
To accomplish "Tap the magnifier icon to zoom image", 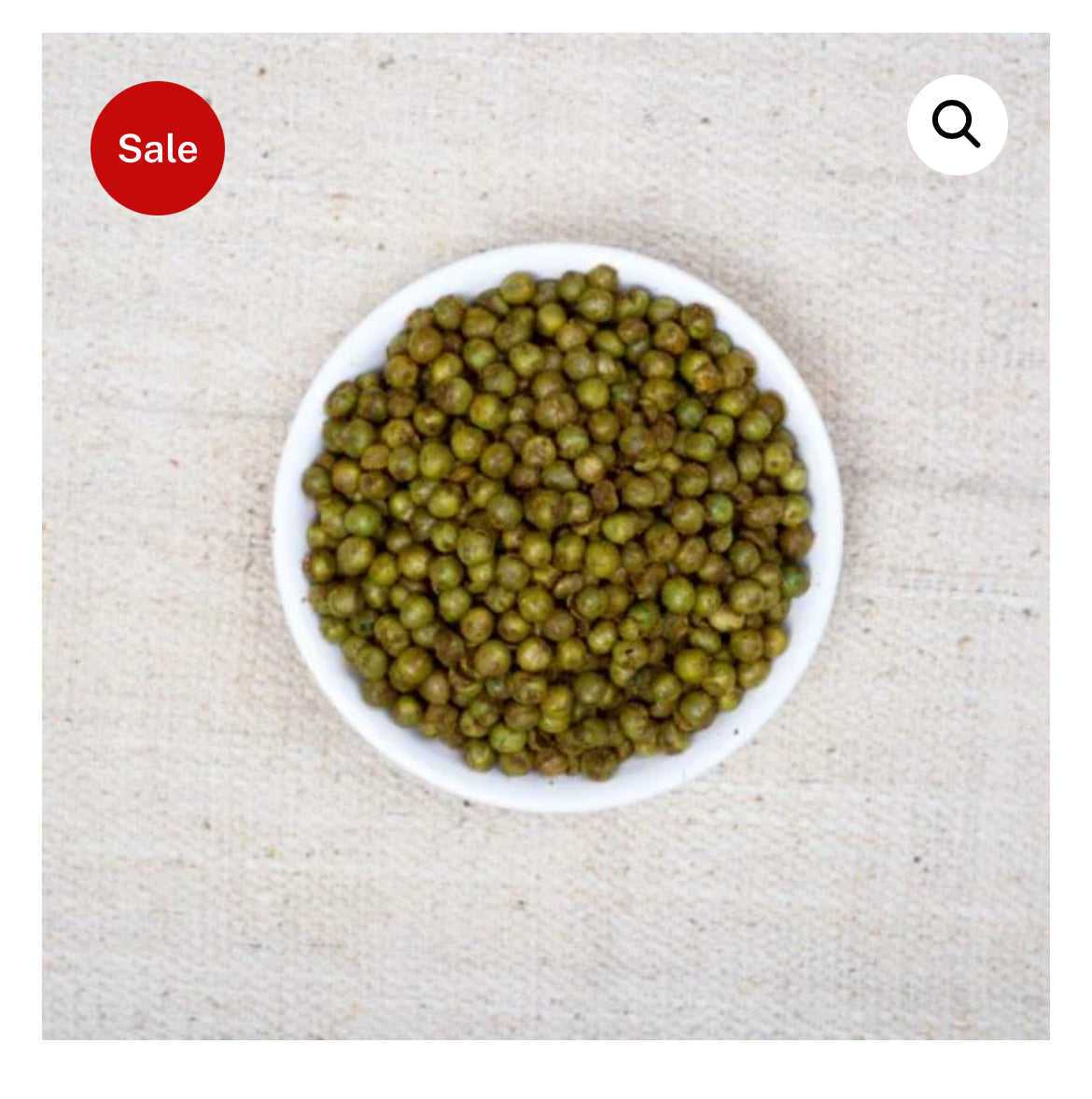I will 957,125.
